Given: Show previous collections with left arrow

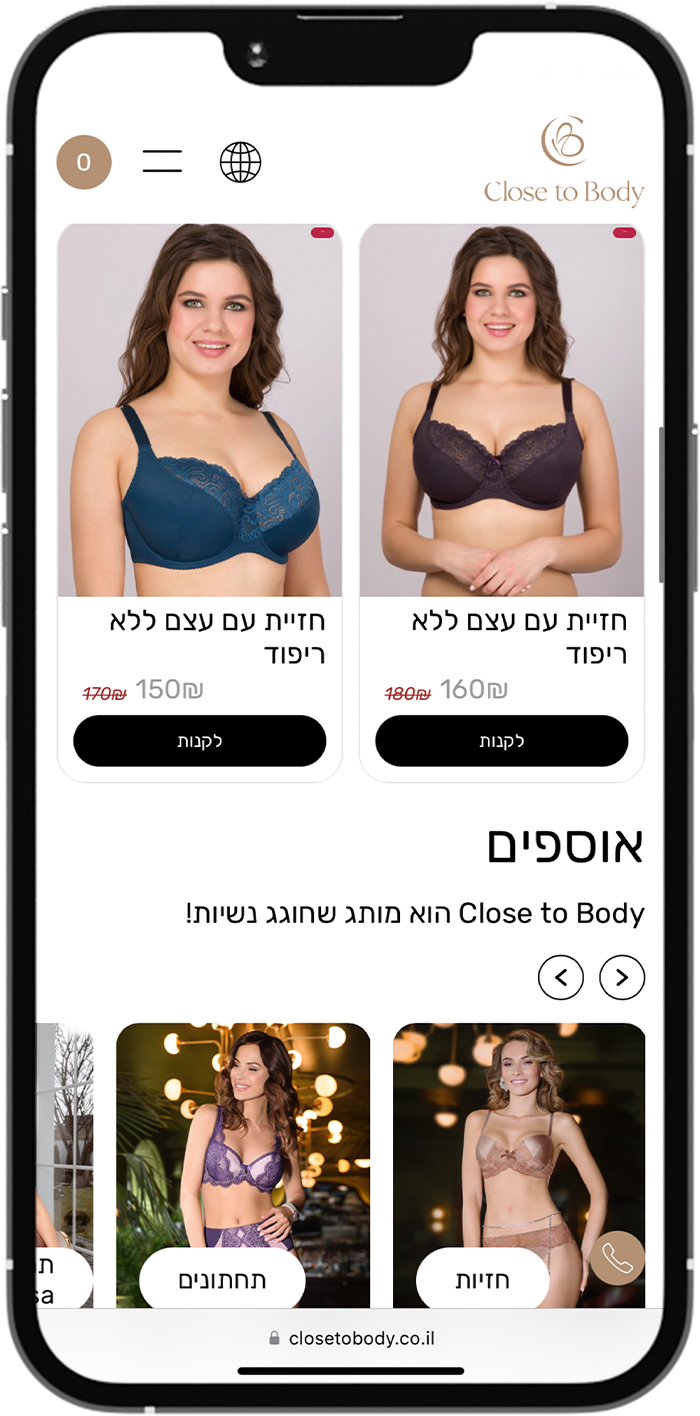Looking at the screenshot, I should (x=561, y=977).
